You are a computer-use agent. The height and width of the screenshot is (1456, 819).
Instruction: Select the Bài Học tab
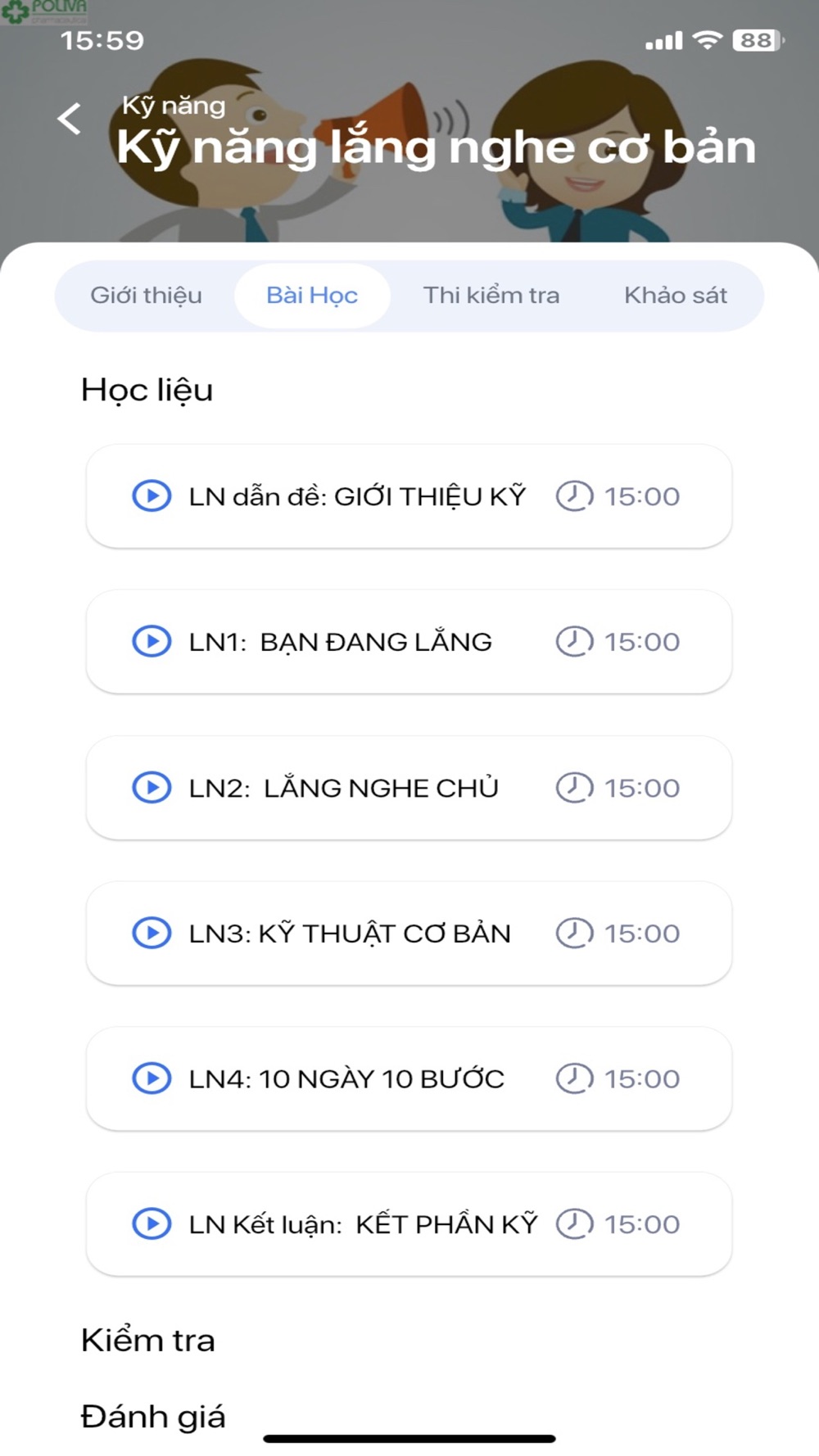coord(312,296)
